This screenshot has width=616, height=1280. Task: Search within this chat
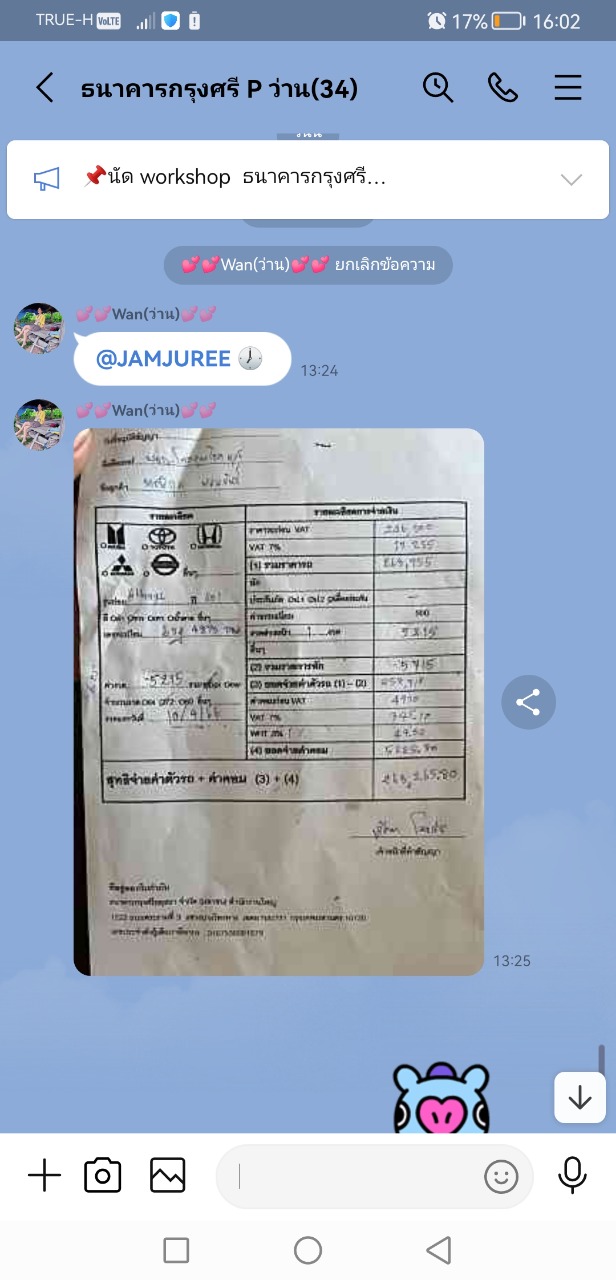(x=438, y=88)
